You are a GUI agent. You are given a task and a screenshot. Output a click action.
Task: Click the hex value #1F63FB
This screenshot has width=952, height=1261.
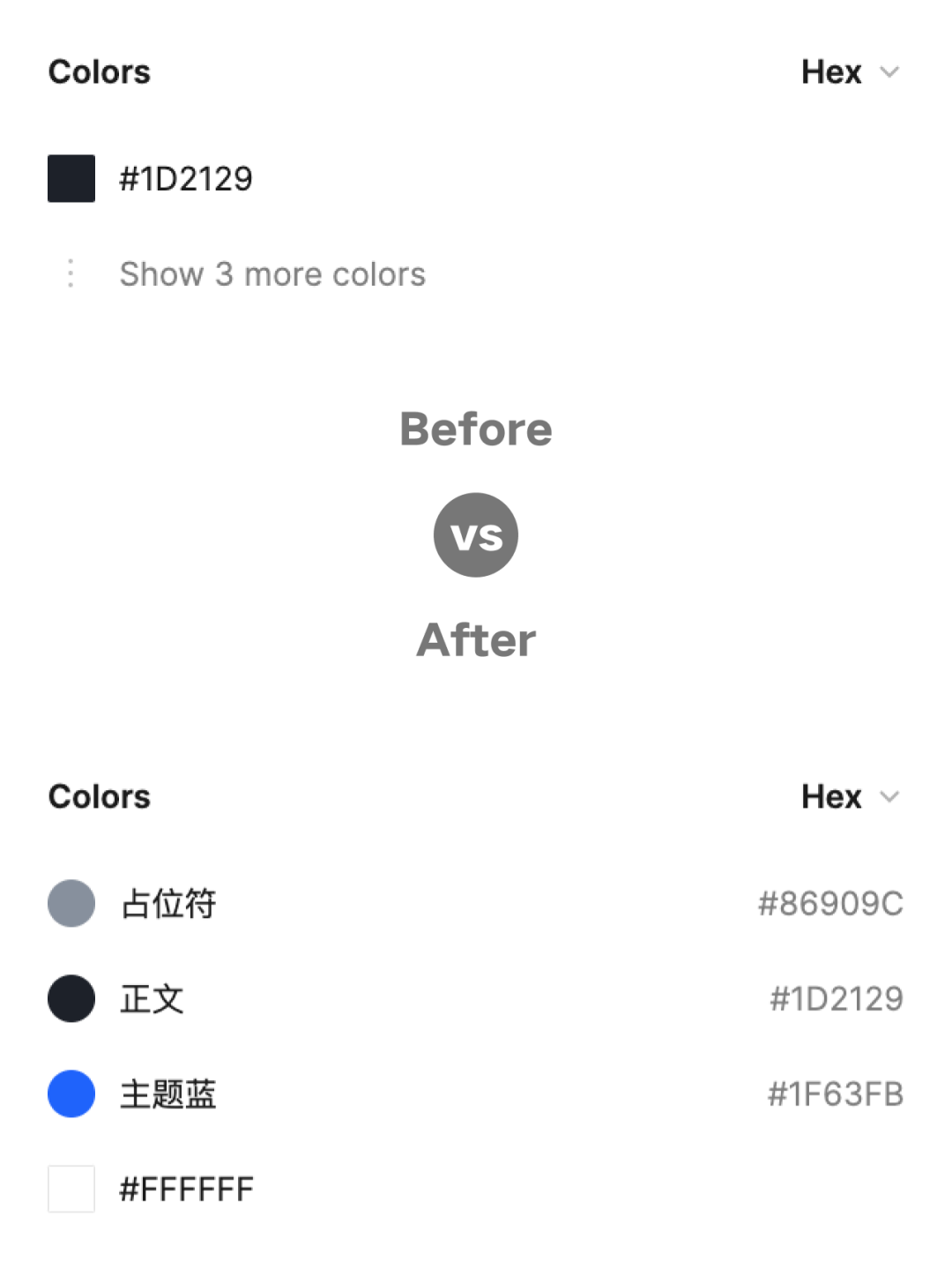[834, 1093]
